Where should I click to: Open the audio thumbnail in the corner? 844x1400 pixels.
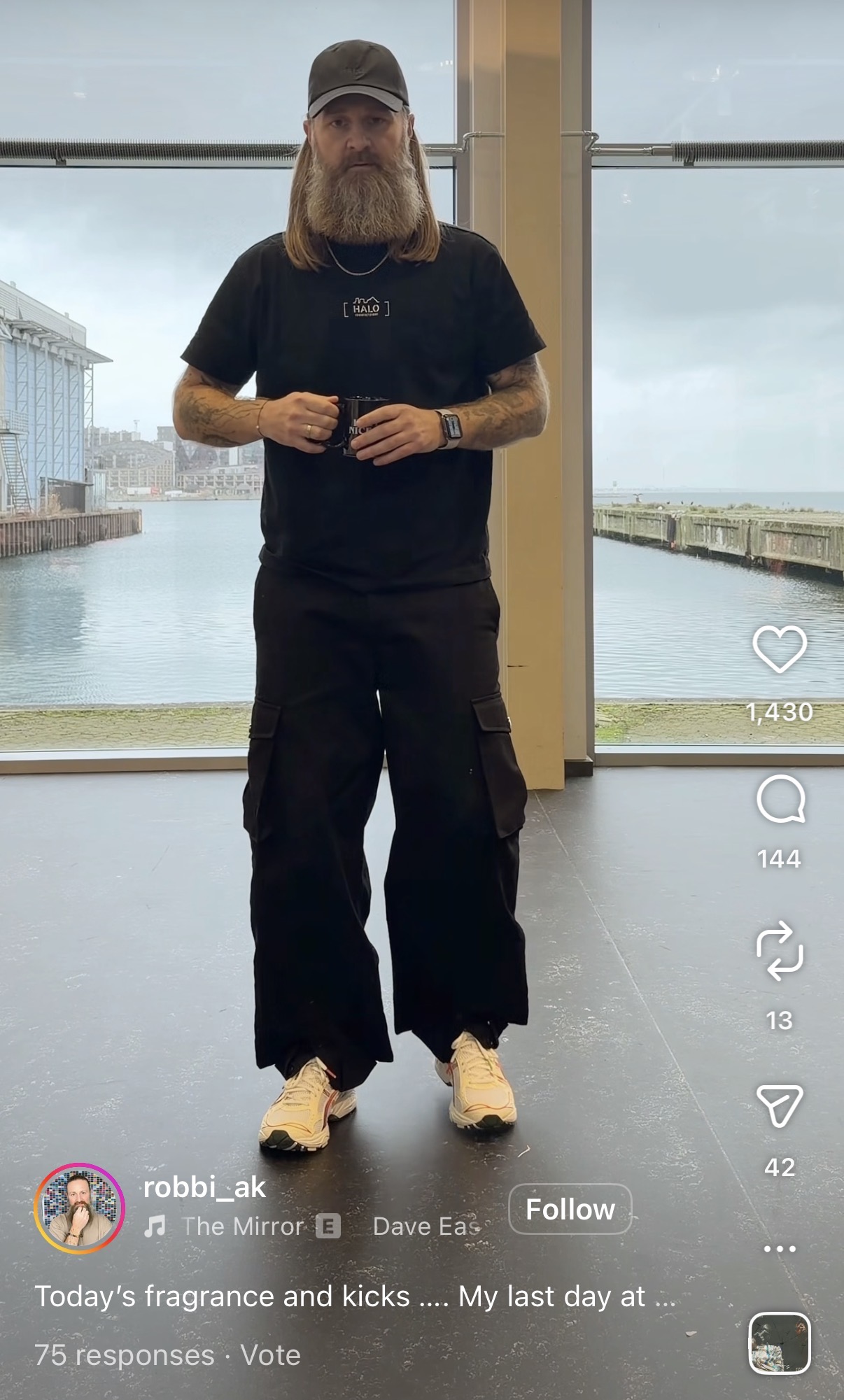[779, 1343]
